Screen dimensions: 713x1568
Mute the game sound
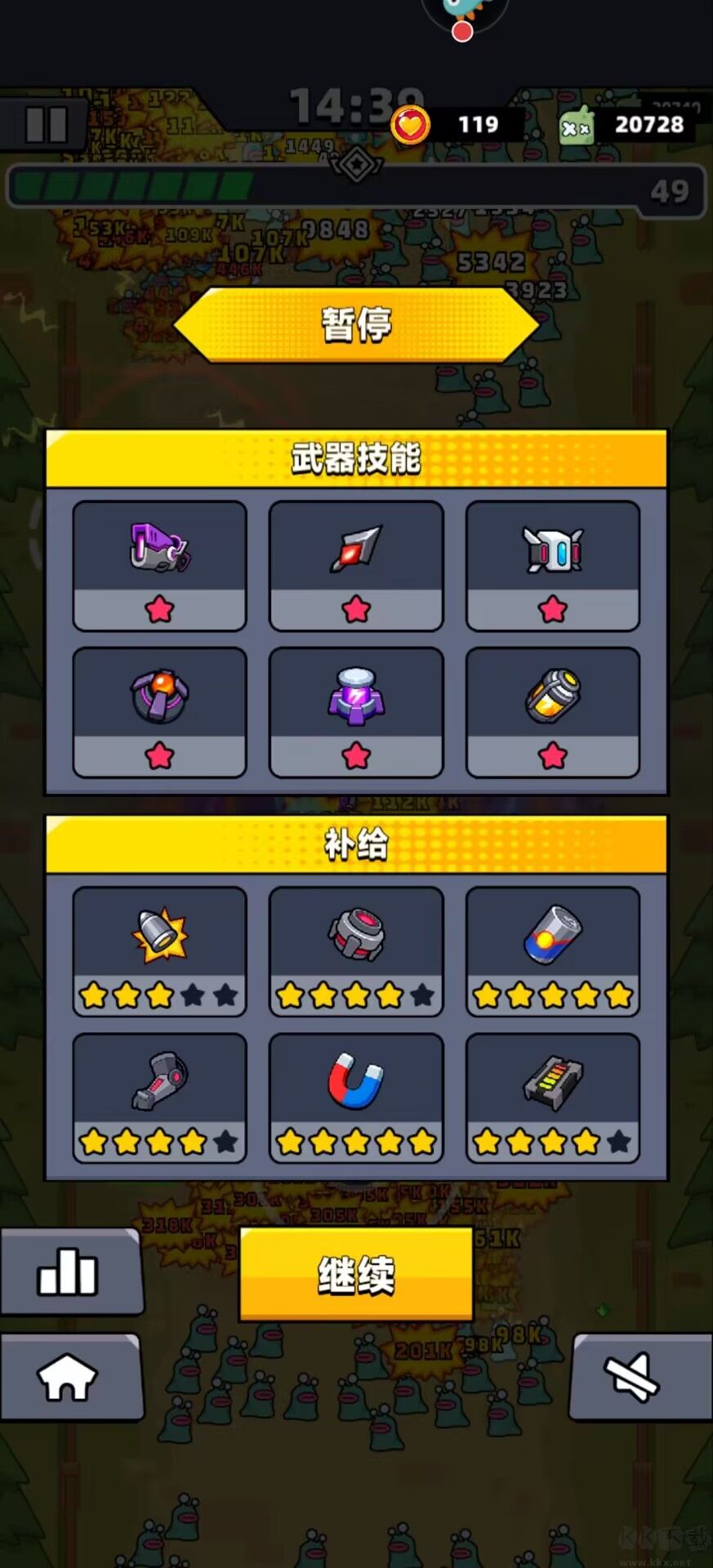(x=640, y=1377)
